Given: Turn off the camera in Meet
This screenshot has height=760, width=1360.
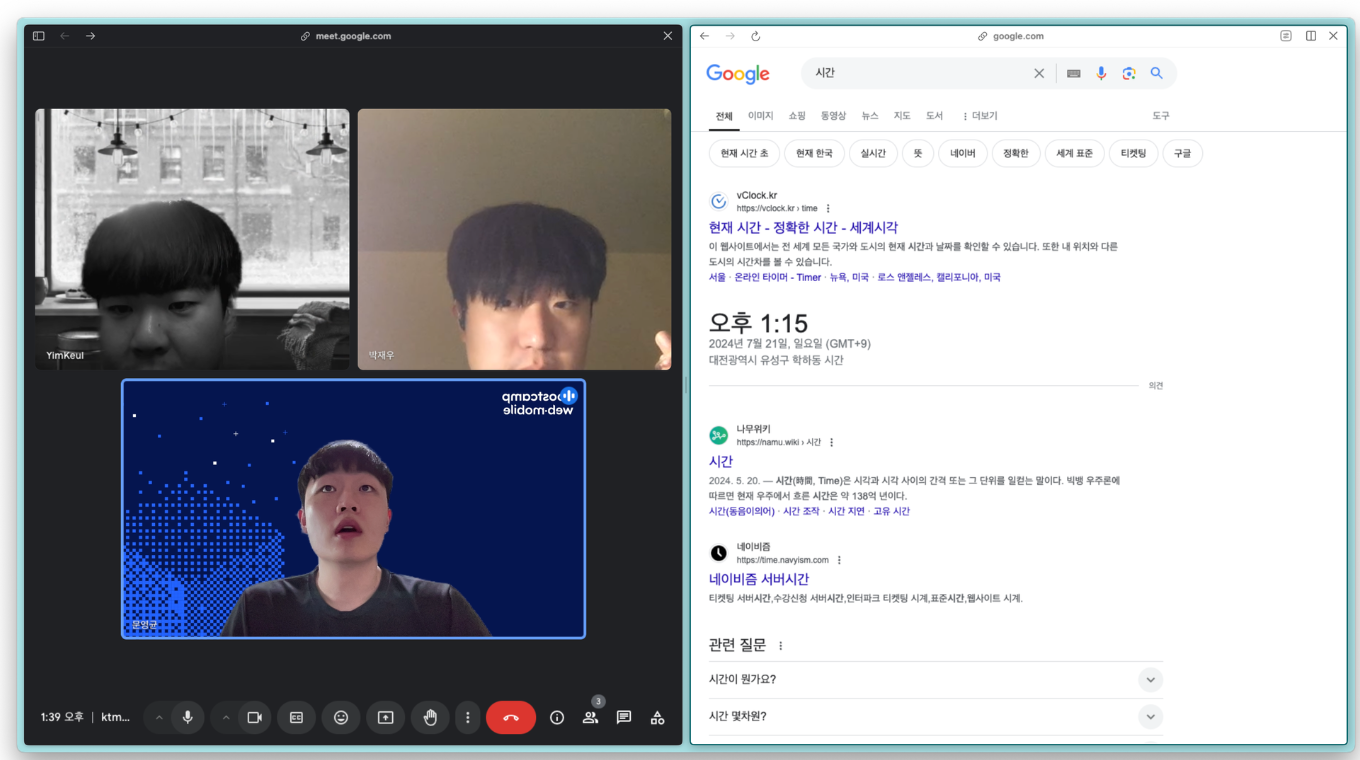Looking at the screenshot, I should [254, 717].
